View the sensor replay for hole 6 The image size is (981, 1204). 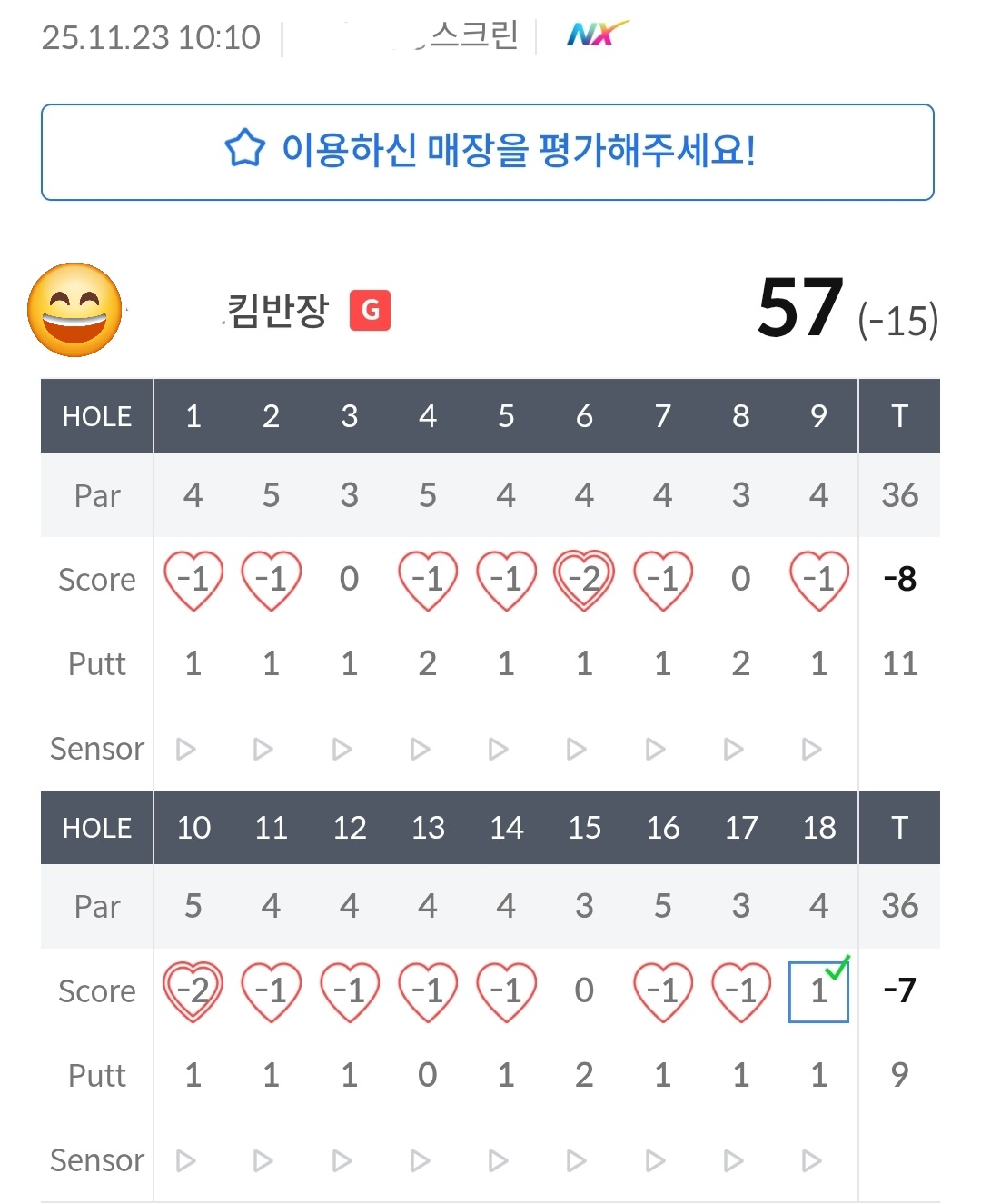pyautogui.click(x=577, y=749)
